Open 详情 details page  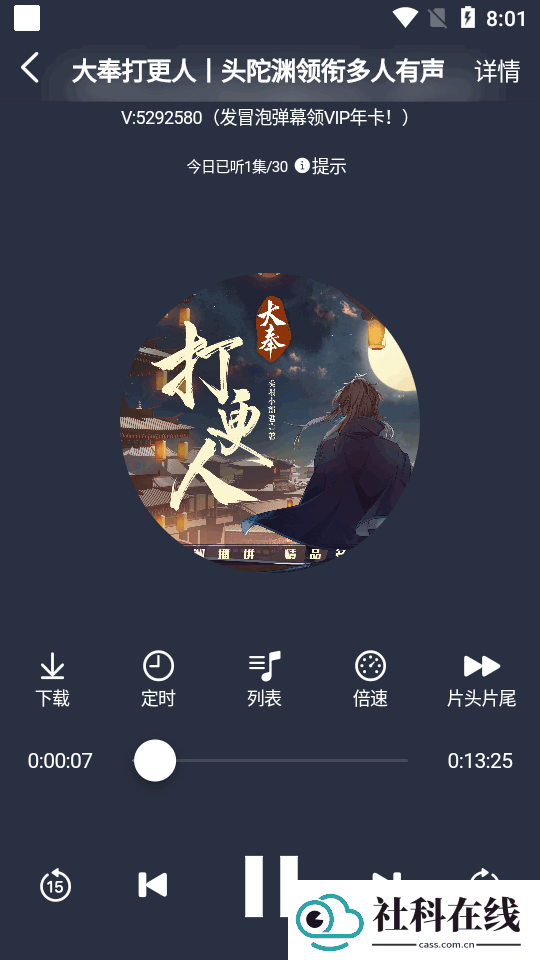click(497, 71)
